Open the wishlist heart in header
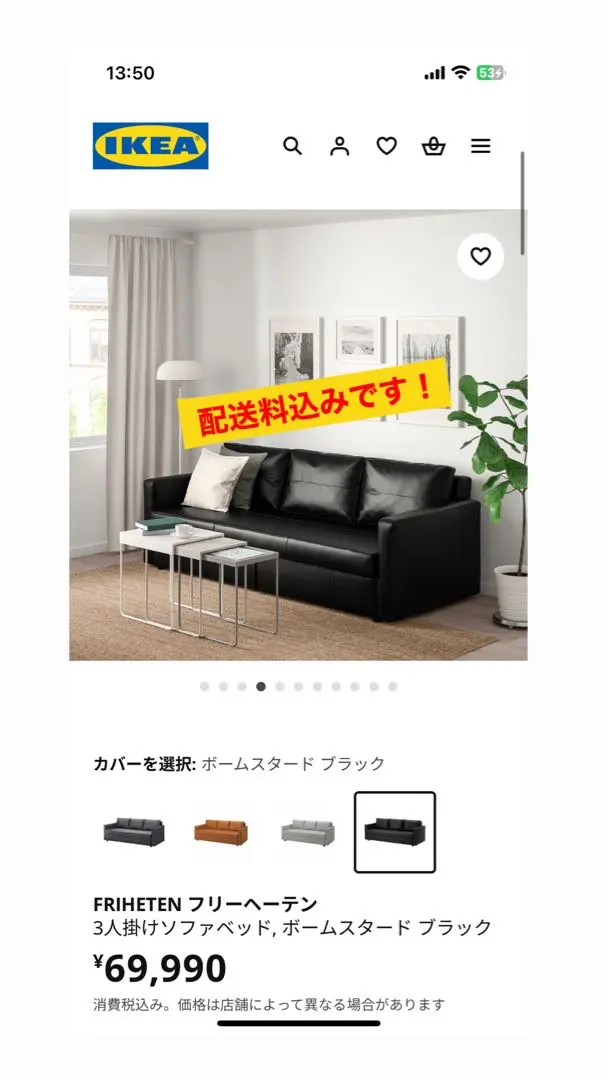 [x=387, y=146]
